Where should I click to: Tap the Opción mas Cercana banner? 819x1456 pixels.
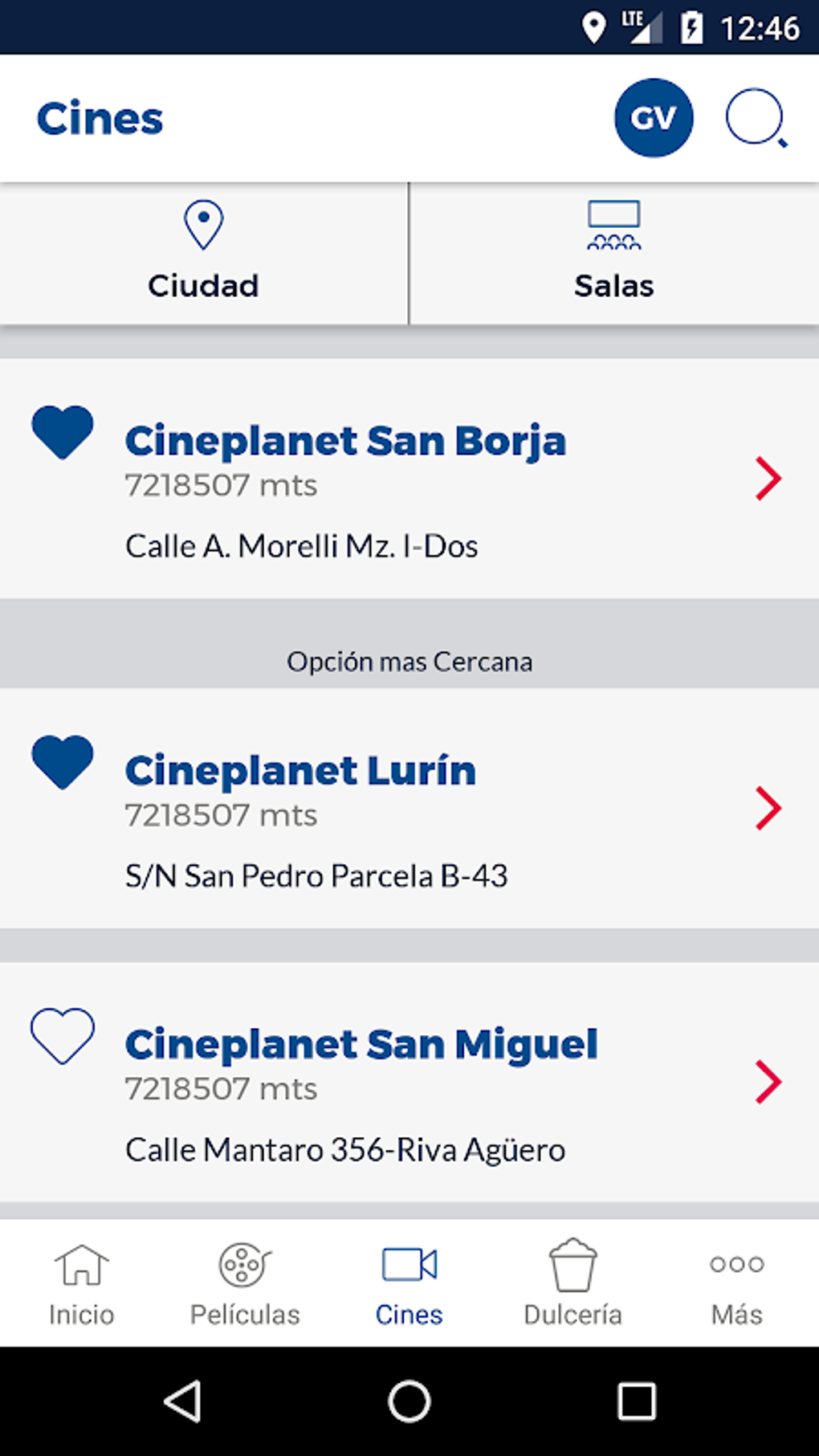point(409,661)
